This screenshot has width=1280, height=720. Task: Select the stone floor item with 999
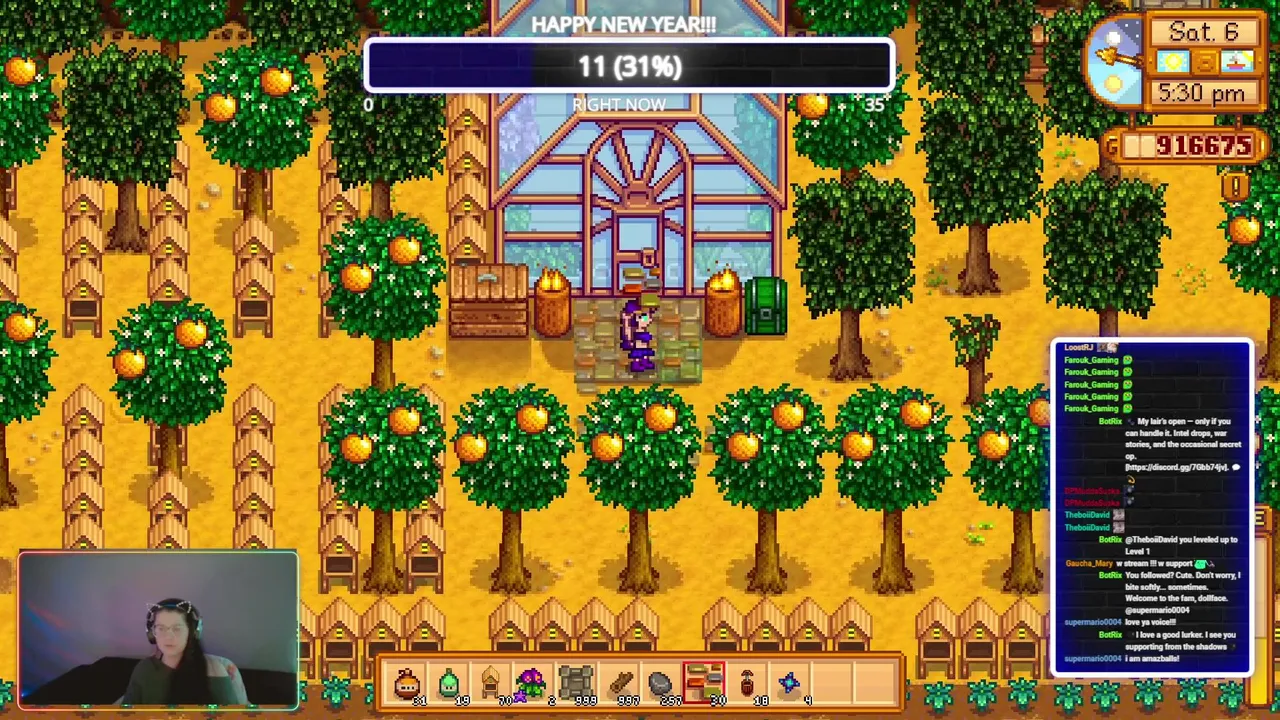coord(576,683)
